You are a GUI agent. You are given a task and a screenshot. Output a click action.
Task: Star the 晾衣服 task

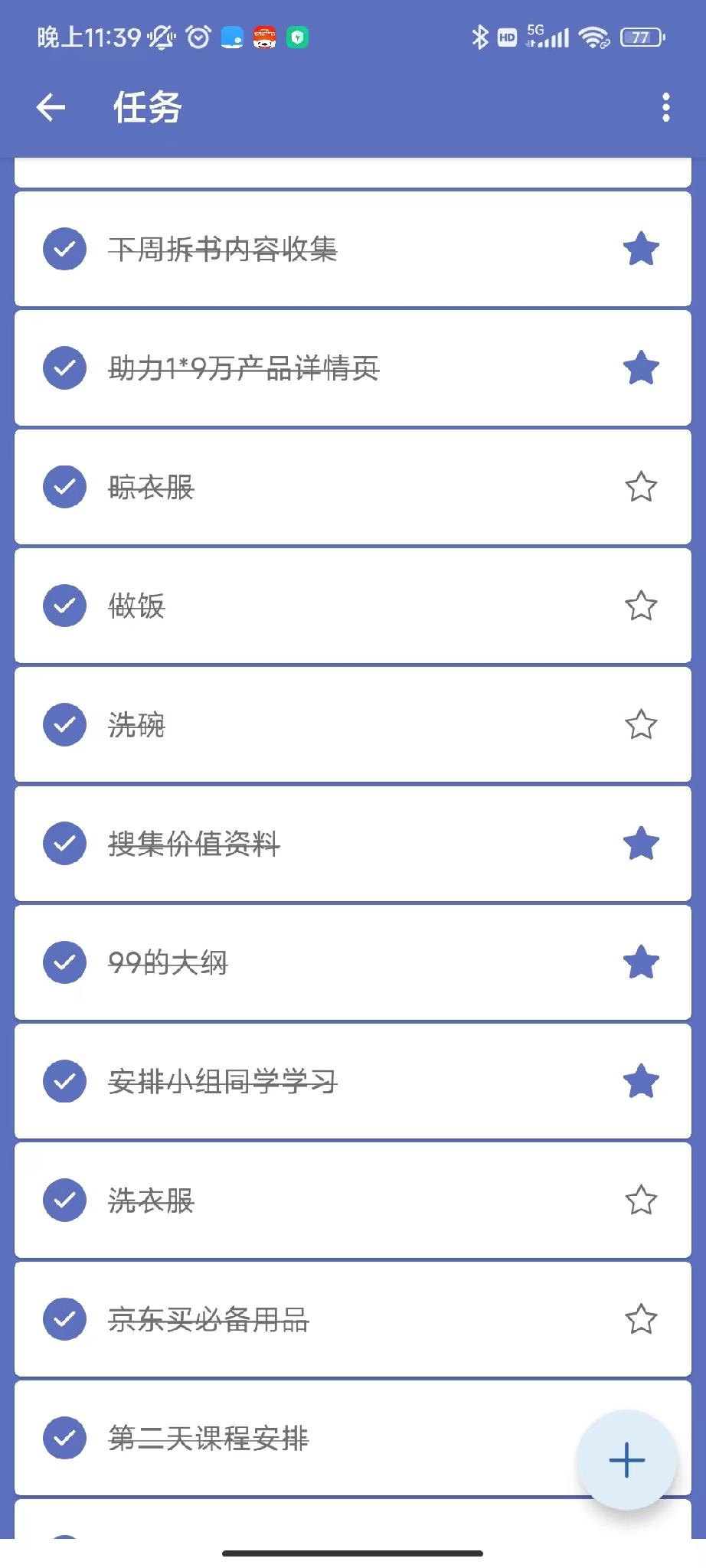[641, 486]
